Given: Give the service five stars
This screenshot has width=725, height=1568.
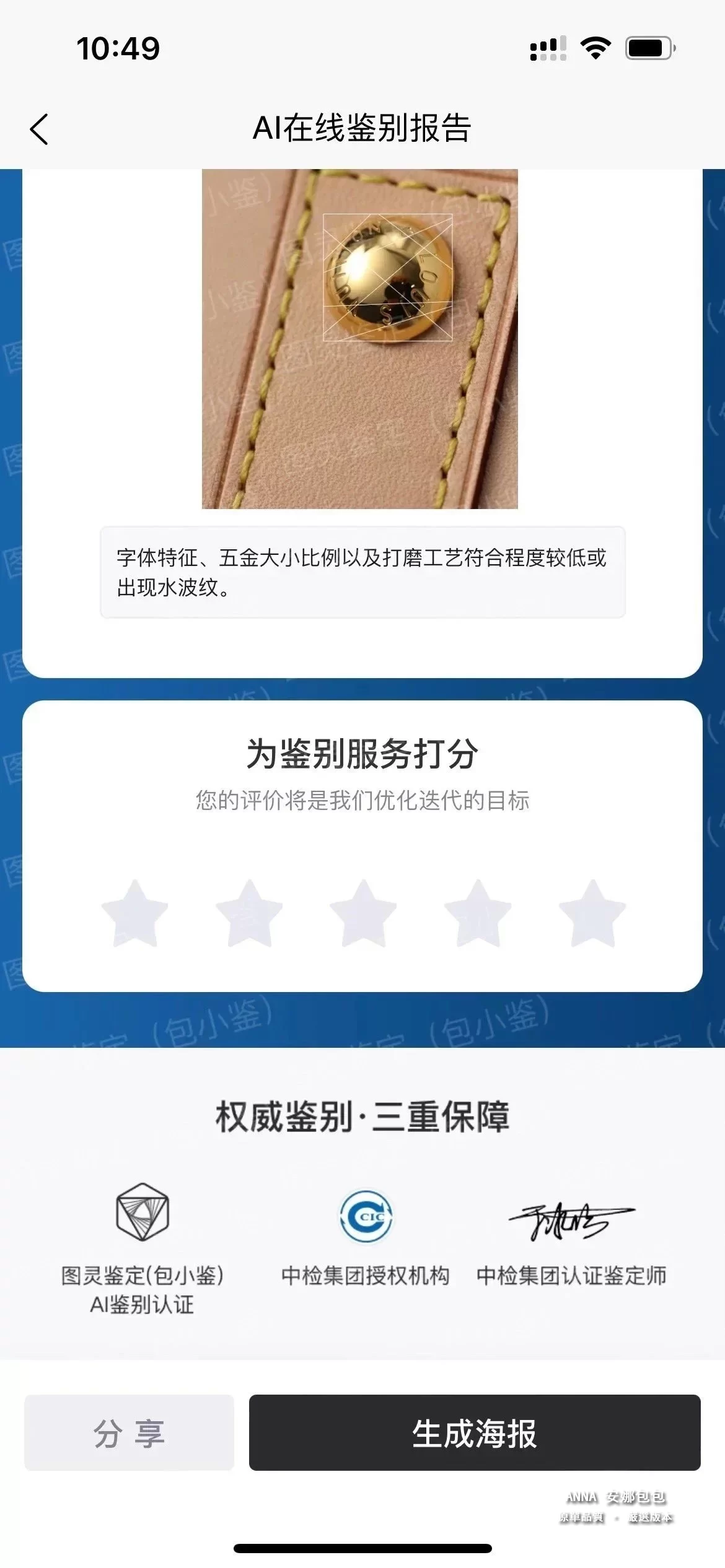Looking at the screenshot, I should pos(592,913).
